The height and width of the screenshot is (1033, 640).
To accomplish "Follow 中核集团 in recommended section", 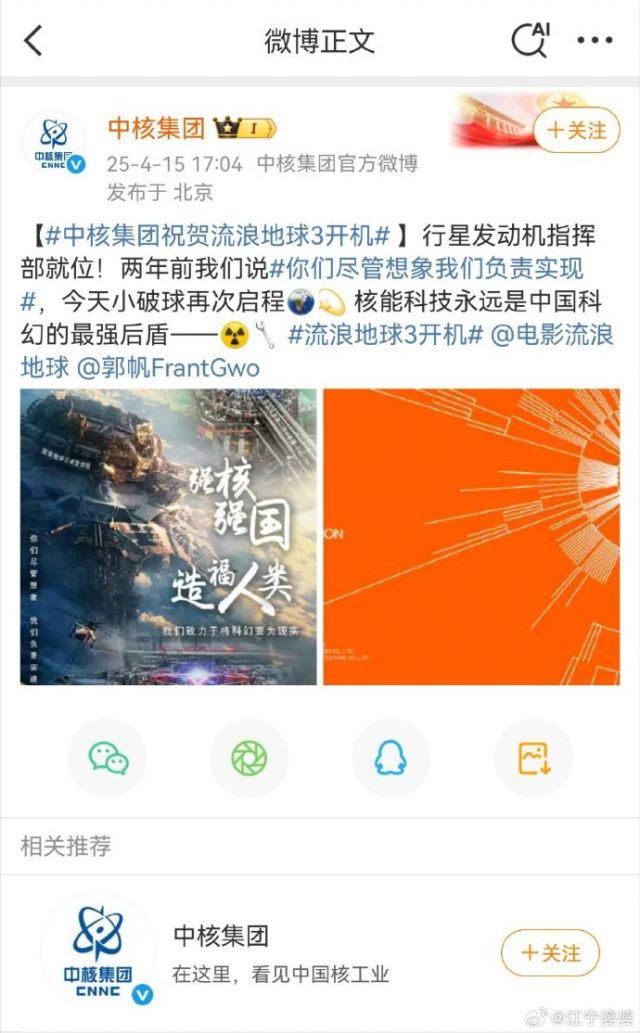I will click(551, 953).
